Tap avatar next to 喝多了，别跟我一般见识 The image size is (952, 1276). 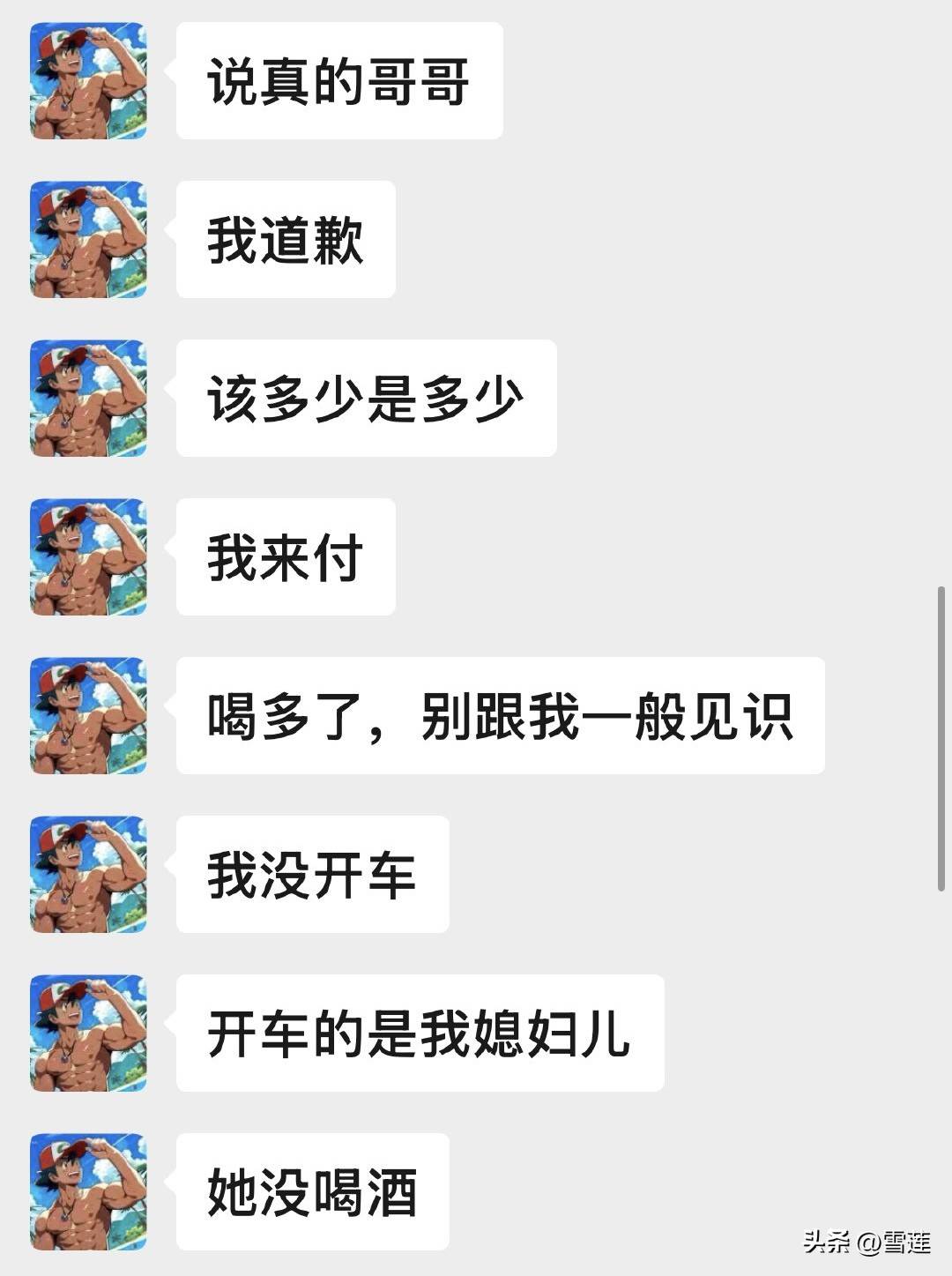click(88, 716)
